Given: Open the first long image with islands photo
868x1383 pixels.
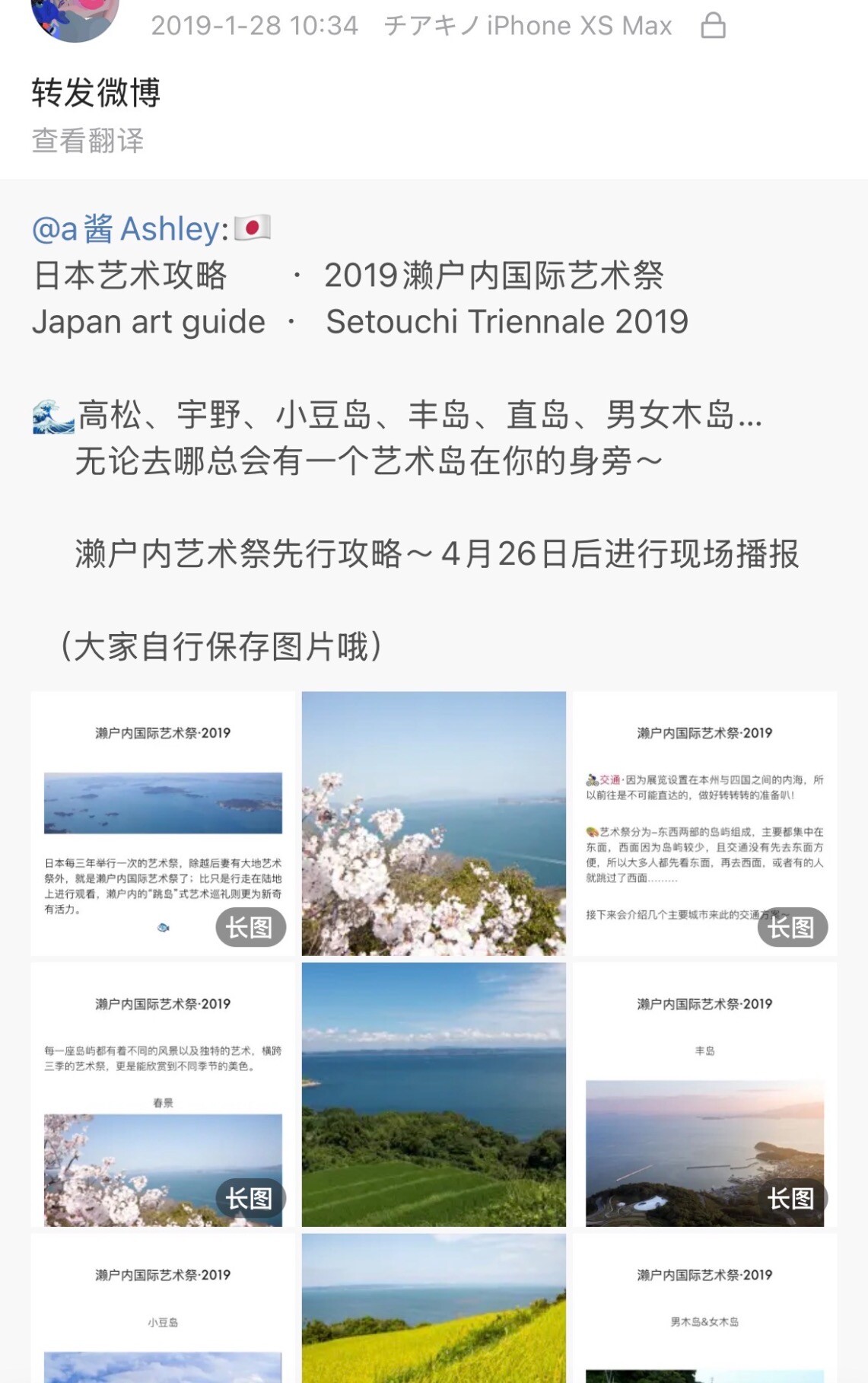Looking at the screenshot, I should (163, 823).
